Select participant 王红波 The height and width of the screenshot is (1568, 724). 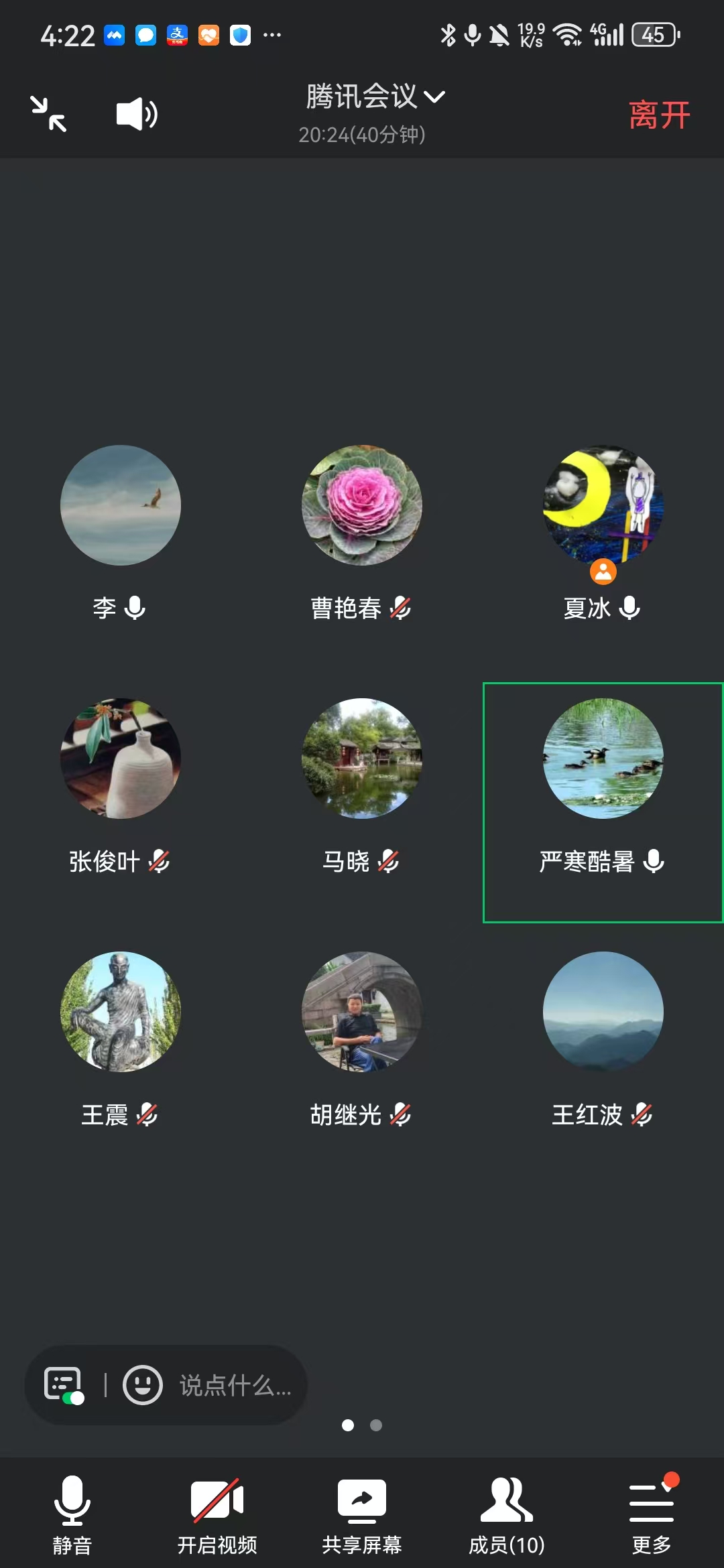click(603, 1012)
